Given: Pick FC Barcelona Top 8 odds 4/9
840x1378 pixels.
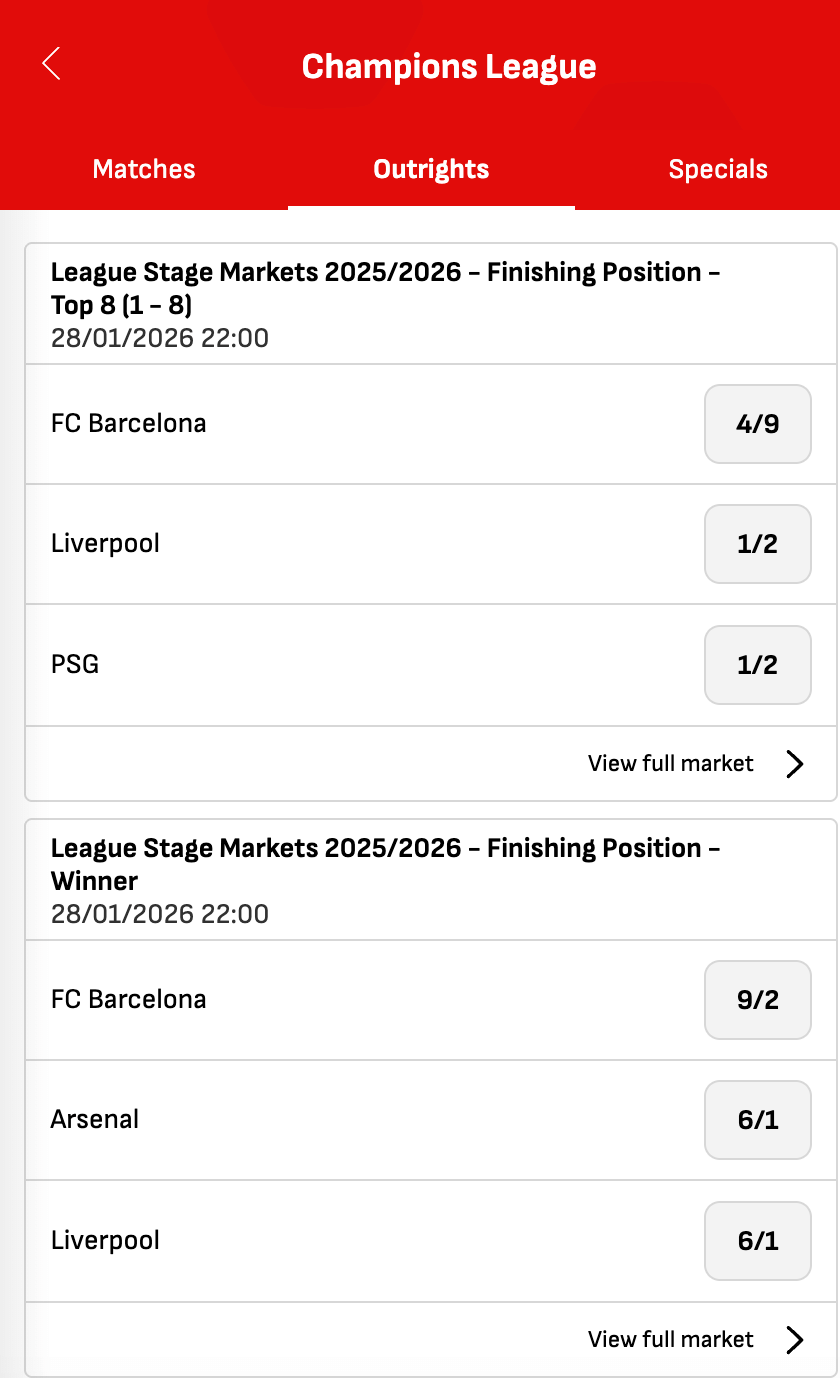Looking at the screenshot, I should (757, 424).
